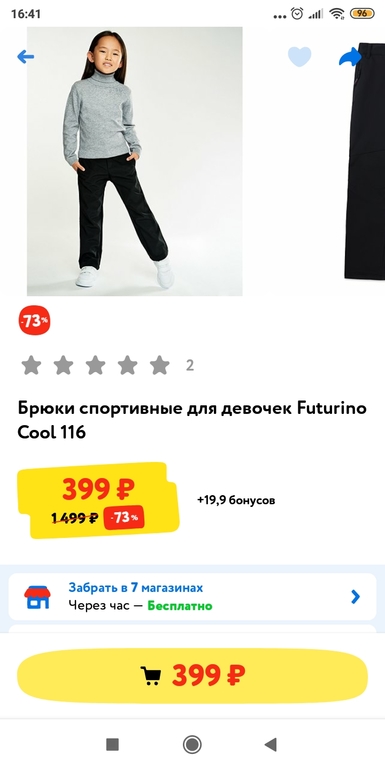Add to cart for 399 ₽
This screenshot has height=770, width=385.
[x=192, y=676]
